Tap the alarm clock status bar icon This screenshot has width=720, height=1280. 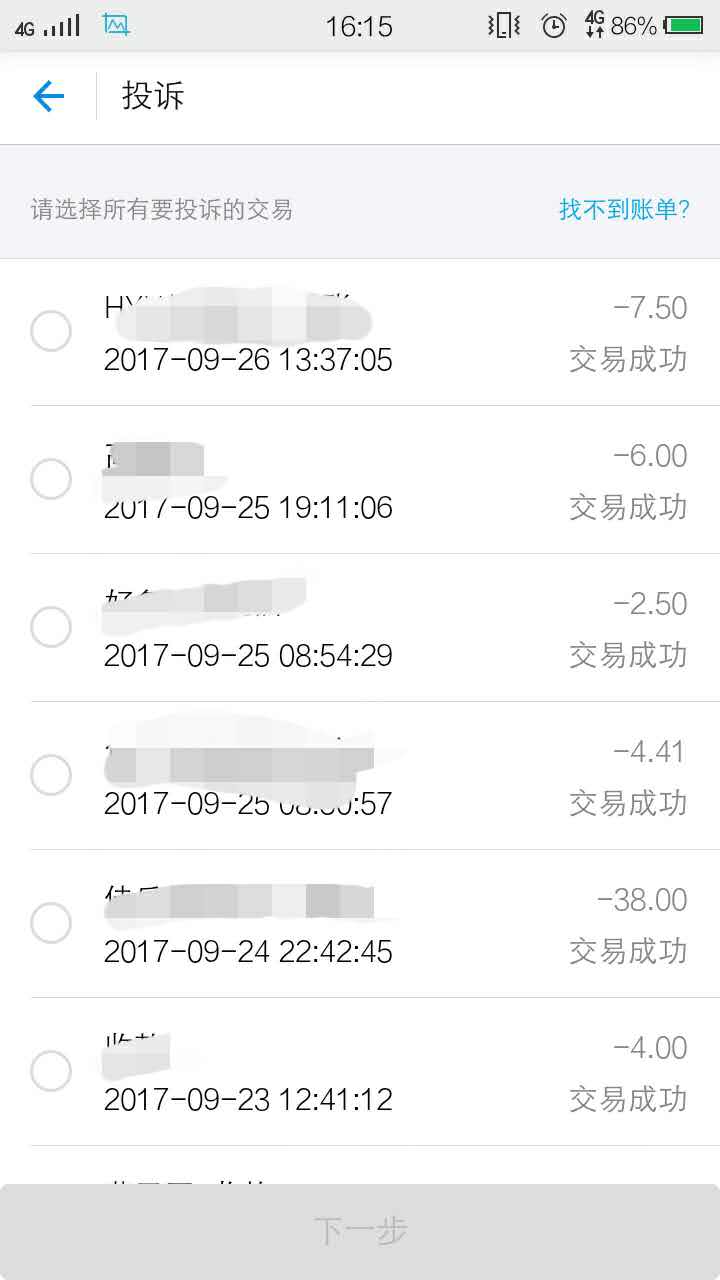coord(555,26)
